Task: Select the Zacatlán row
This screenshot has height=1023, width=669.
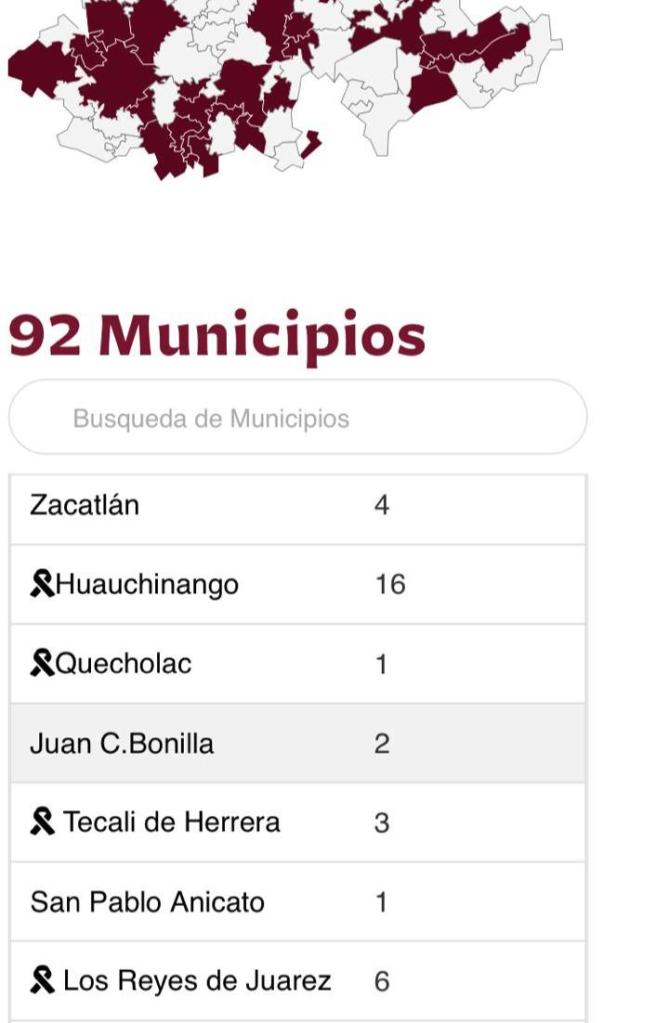Action: pos(297,506)
